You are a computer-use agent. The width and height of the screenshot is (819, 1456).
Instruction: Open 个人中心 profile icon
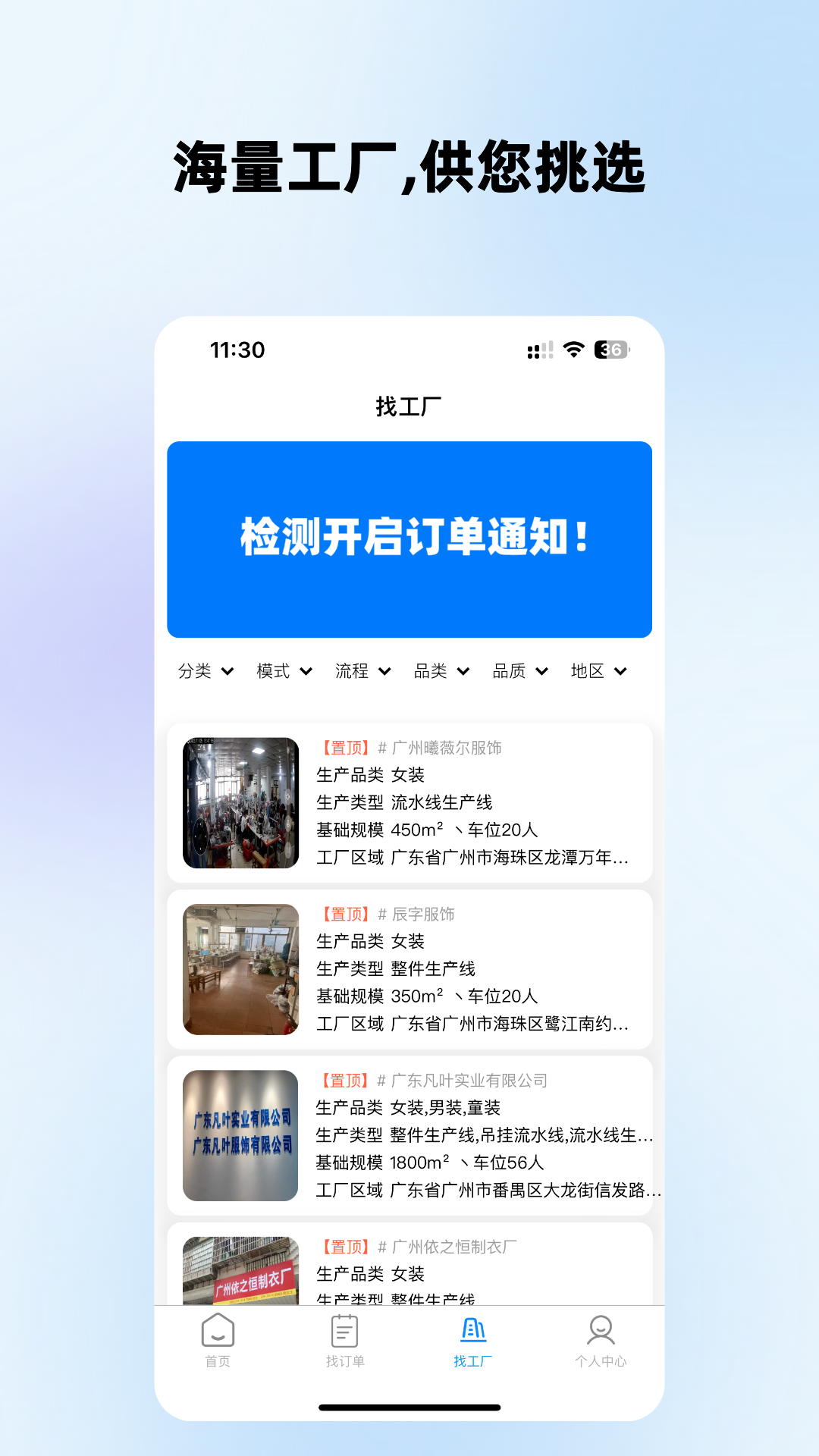click(x=600, y=1332)
